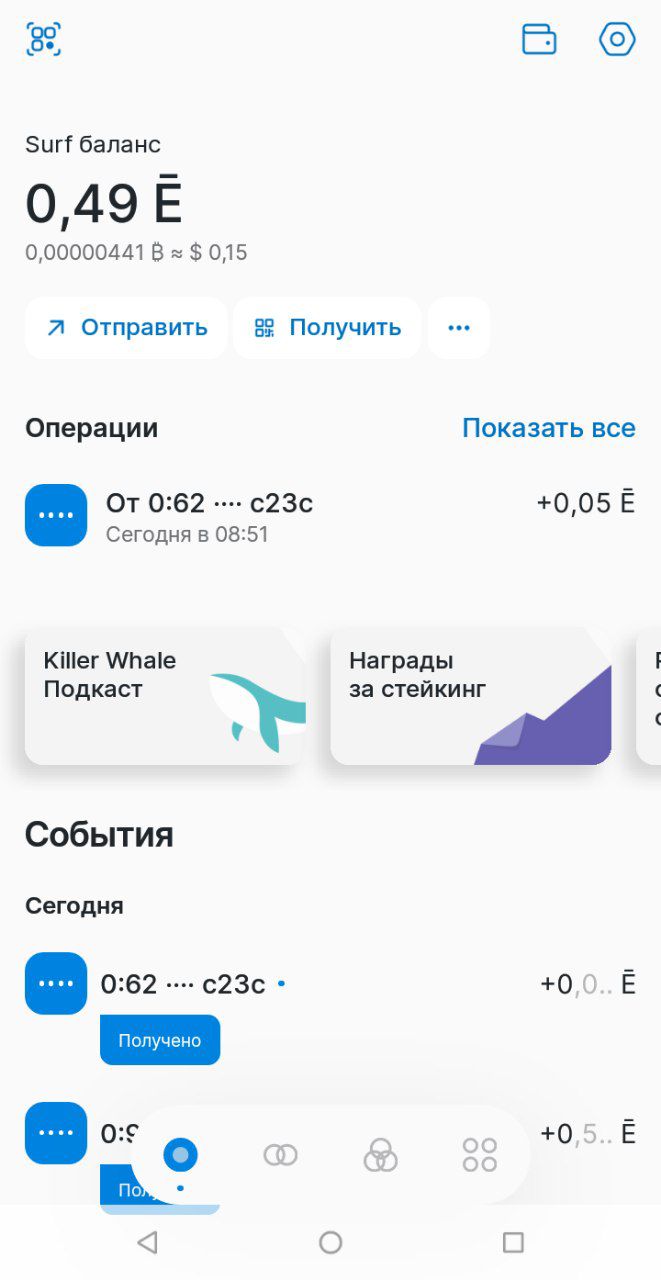The image size is (661, 1280).
Task: Tap the Получить button
Action: [327, 328]
